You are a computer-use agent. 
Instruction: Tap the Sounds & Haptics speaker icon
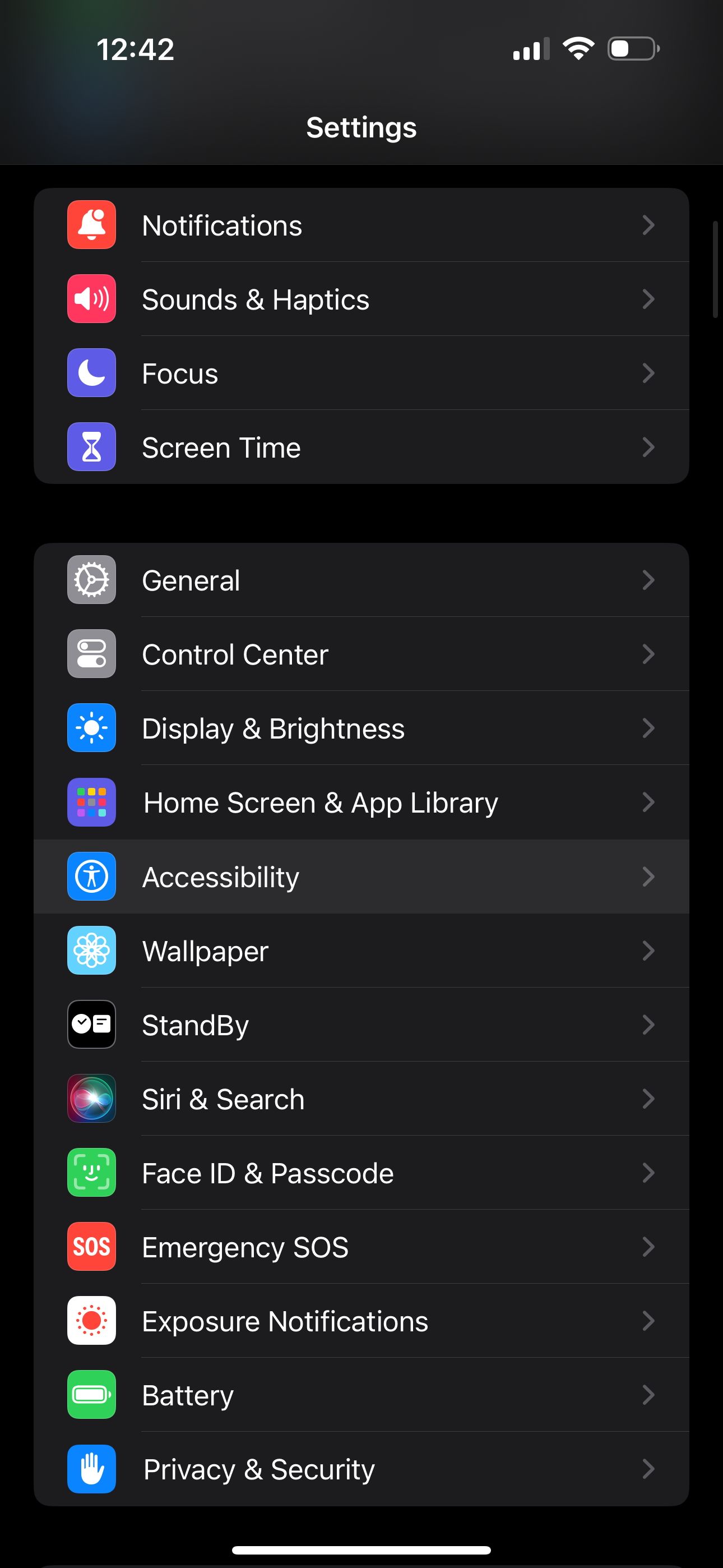91,299
